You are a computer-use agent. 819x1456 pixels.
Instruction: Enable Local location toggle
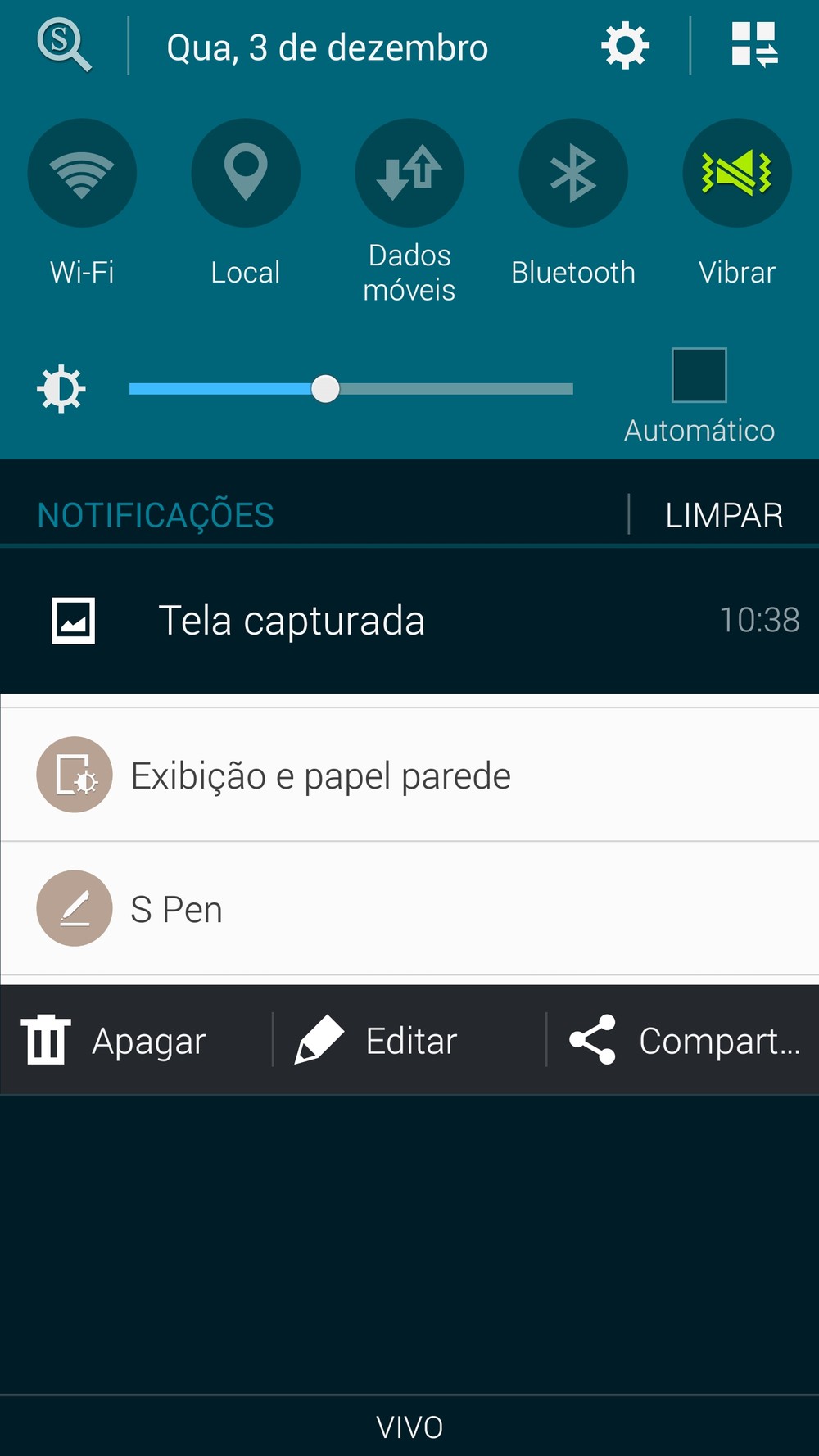(x=246, y=173)
